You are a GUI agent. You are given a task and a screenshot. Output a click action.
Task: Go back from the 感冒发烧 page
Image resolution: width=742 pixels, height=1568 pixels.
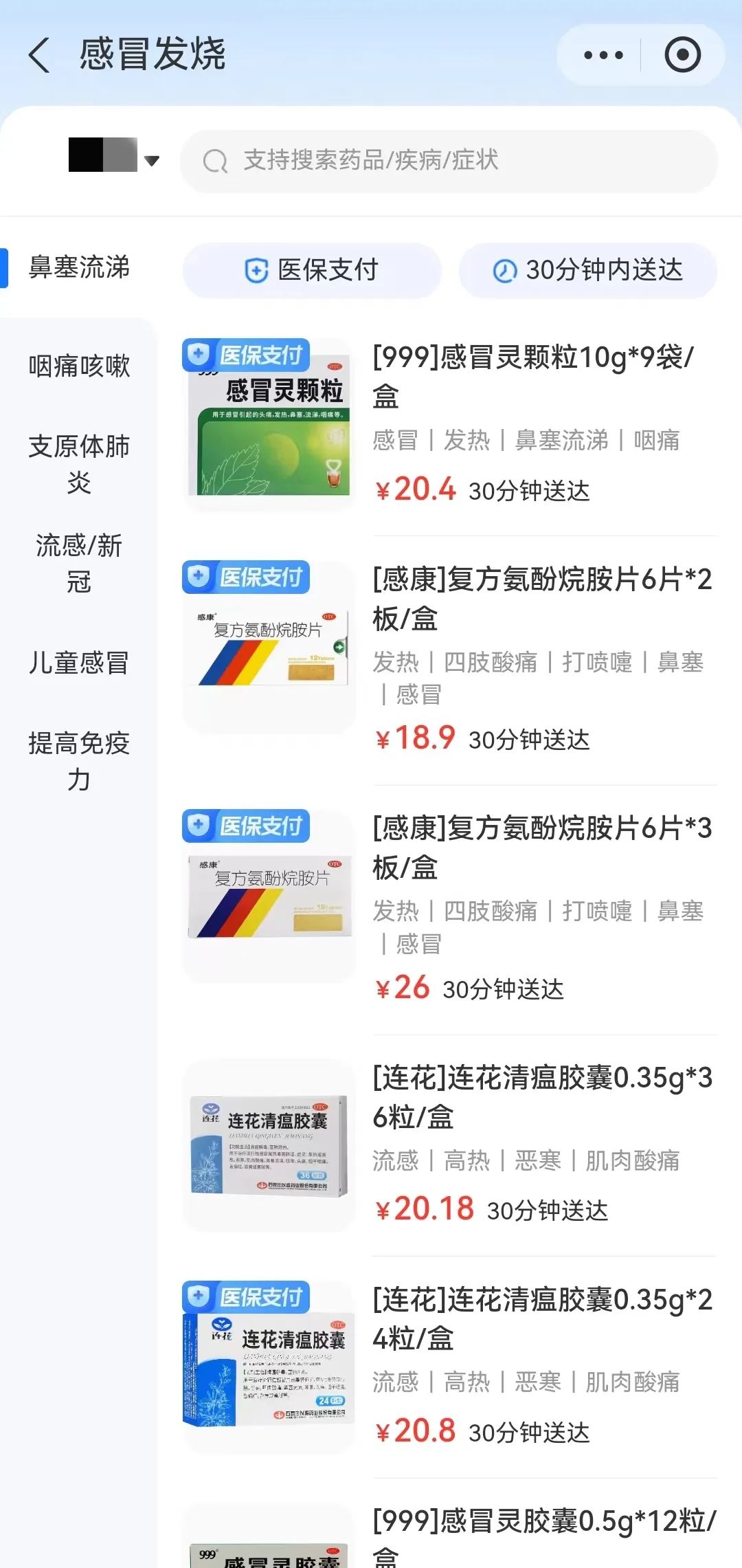pyautogui.click(x=39, y=55)
